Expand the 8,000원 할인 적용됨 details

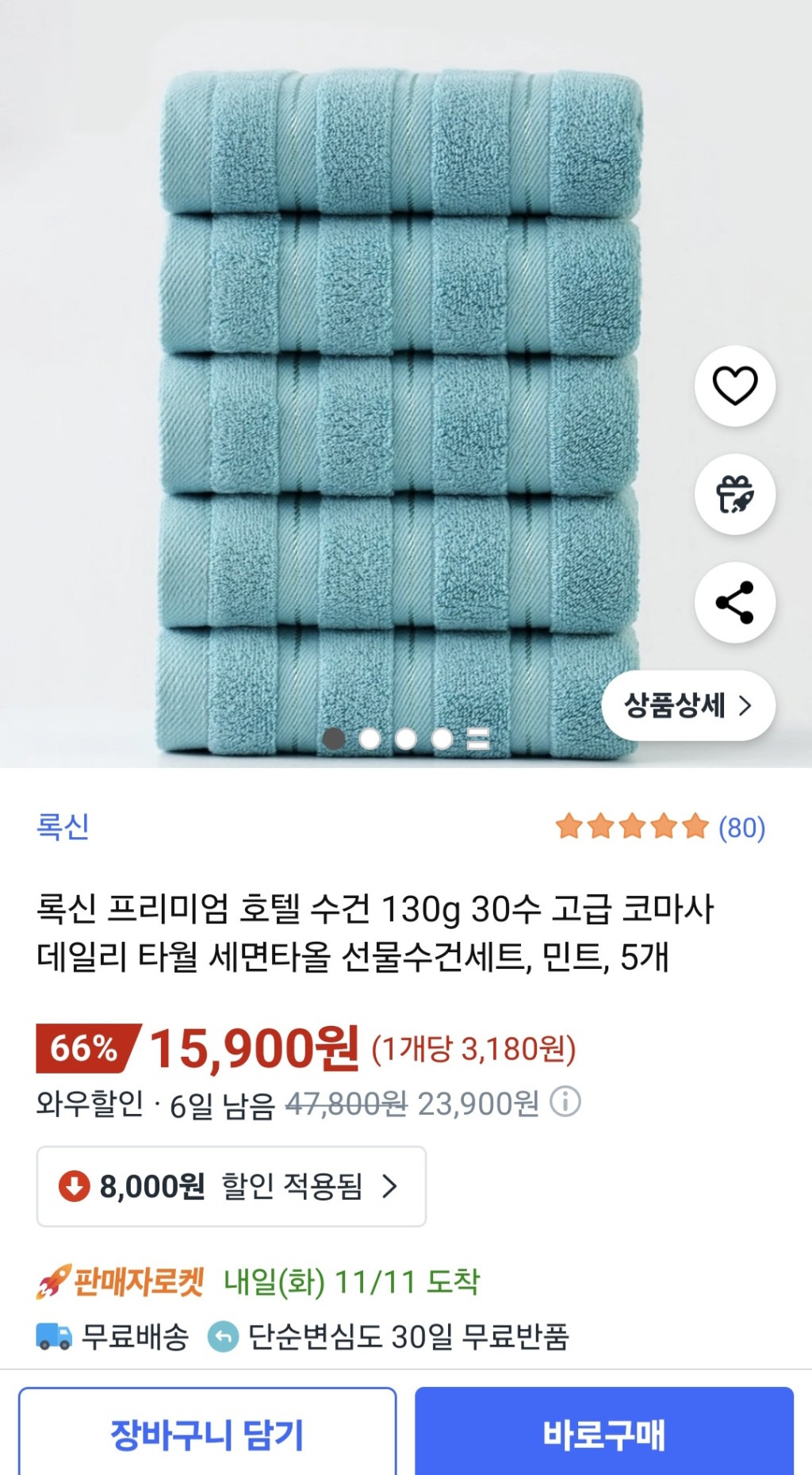[231, 1186]
